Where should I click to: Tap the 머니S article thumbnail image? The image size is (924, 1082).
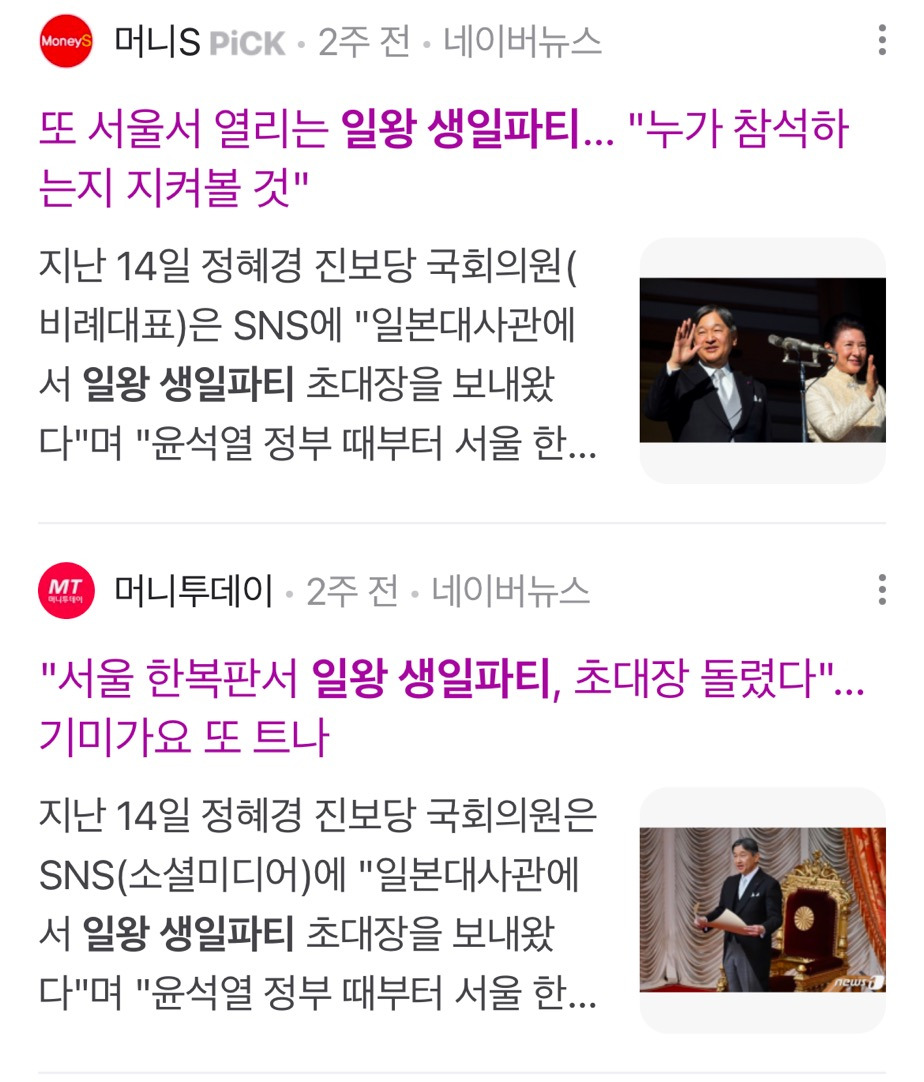click(762, 360)
